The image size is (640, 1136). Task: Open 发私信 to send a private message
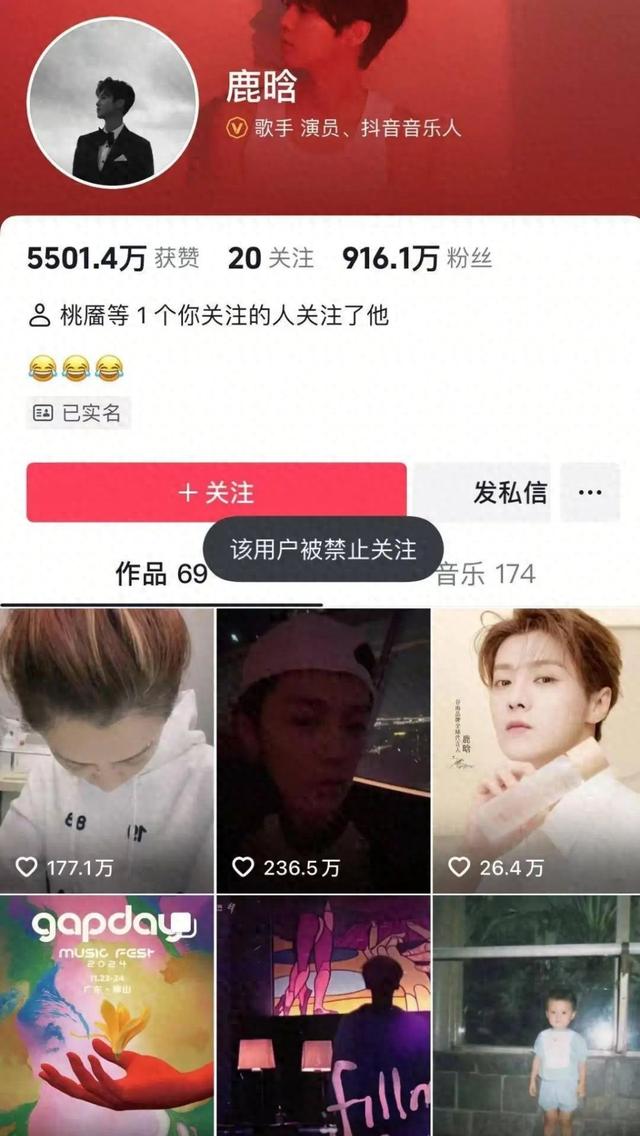pos(510,492)
